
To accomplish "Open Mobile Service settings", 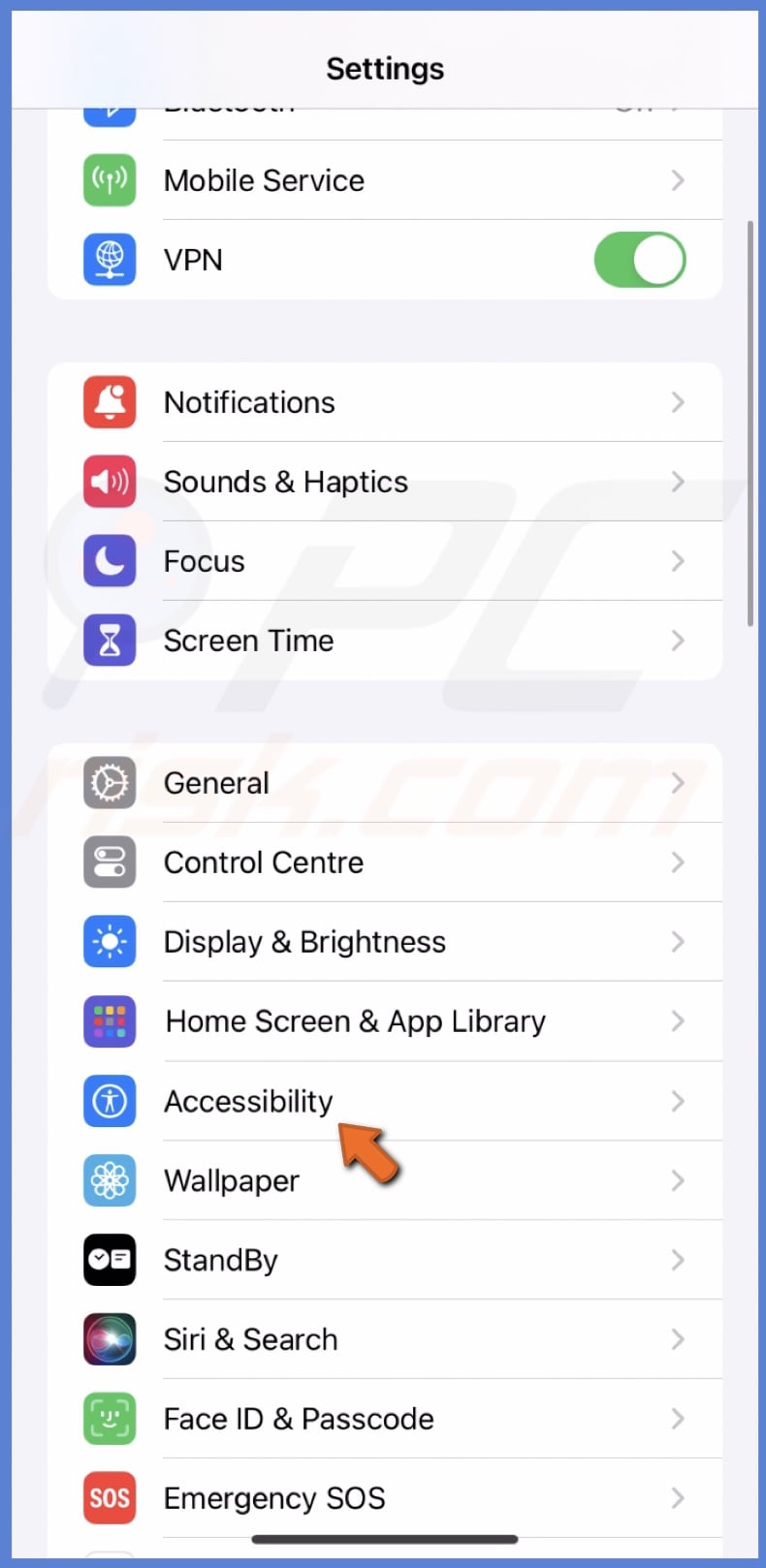I will [x=384, y=180].
